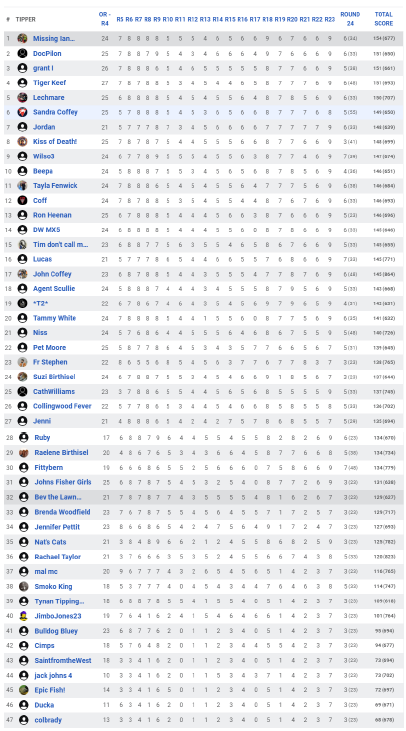Open JimboJones23's tipper profile
406x731 pixels.
pos(58,616)
